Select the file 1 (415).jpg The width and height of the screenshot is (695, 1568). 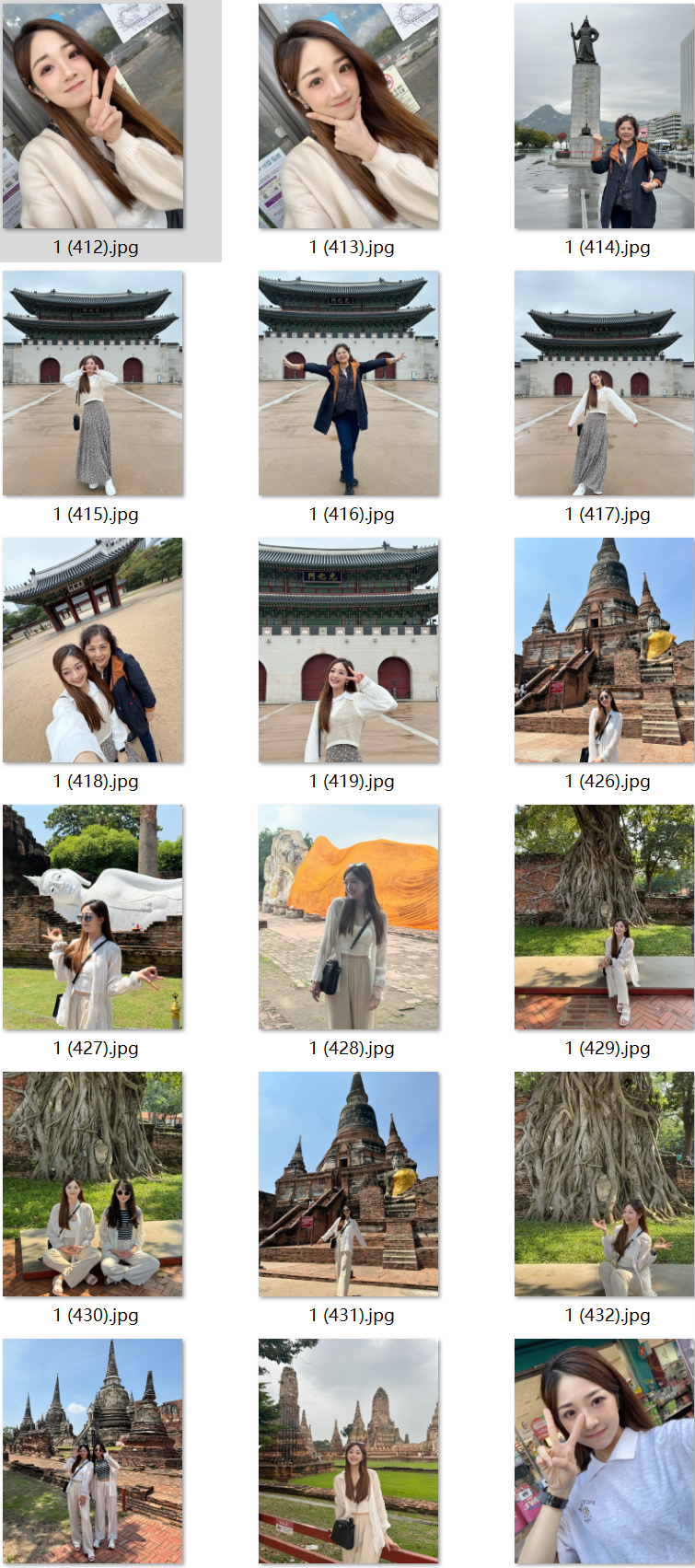click(x=93, y=384)
